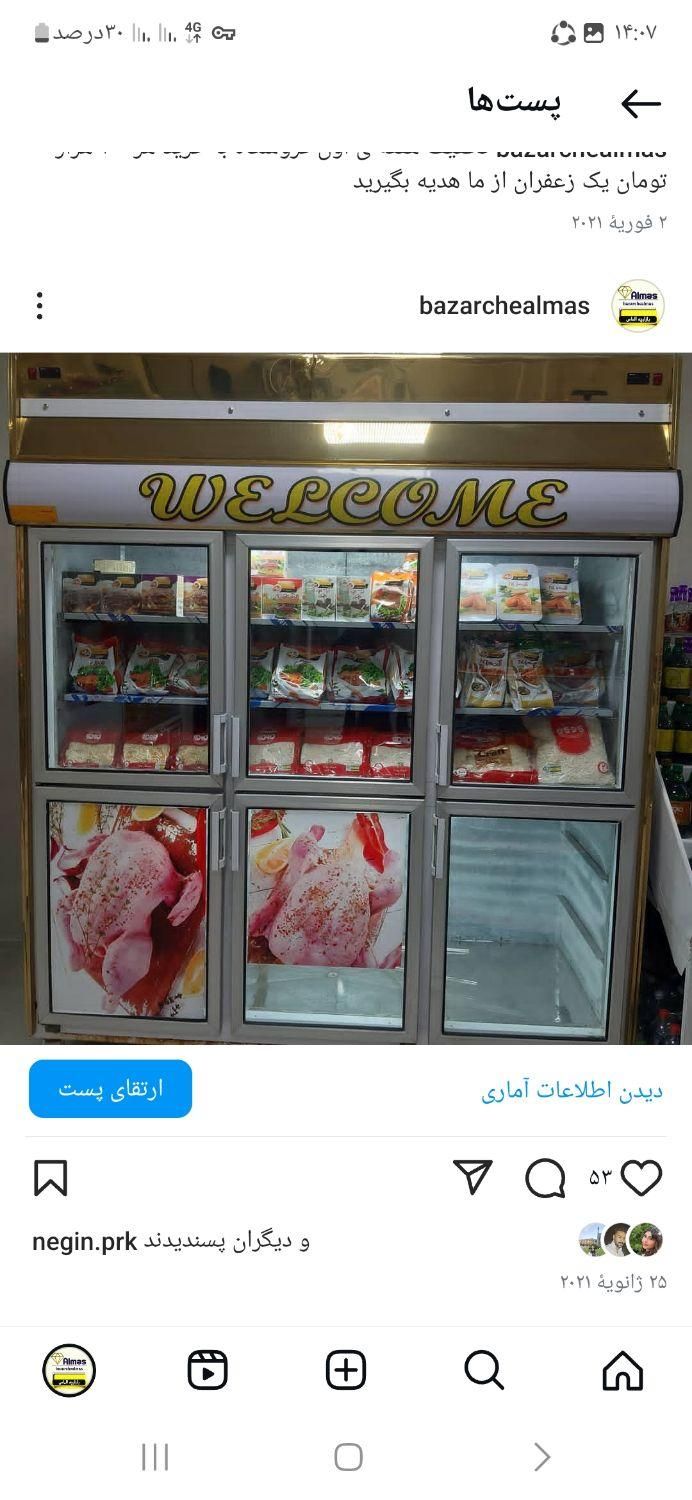
Task: Go back using the arrow
Action: (640, 103)
